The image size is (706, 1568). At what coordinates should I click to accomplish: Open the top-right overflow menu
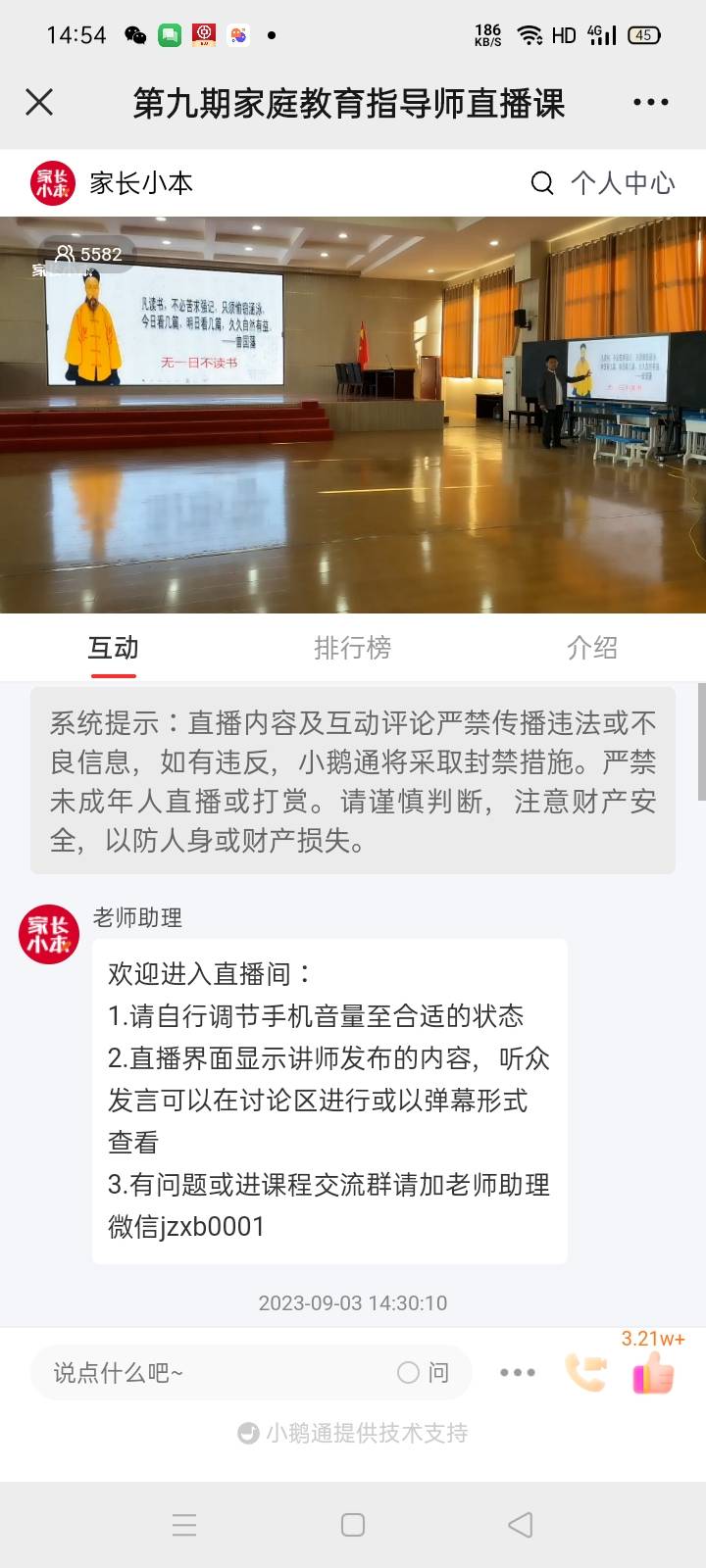pyautogui.click(x=650, y=102)
